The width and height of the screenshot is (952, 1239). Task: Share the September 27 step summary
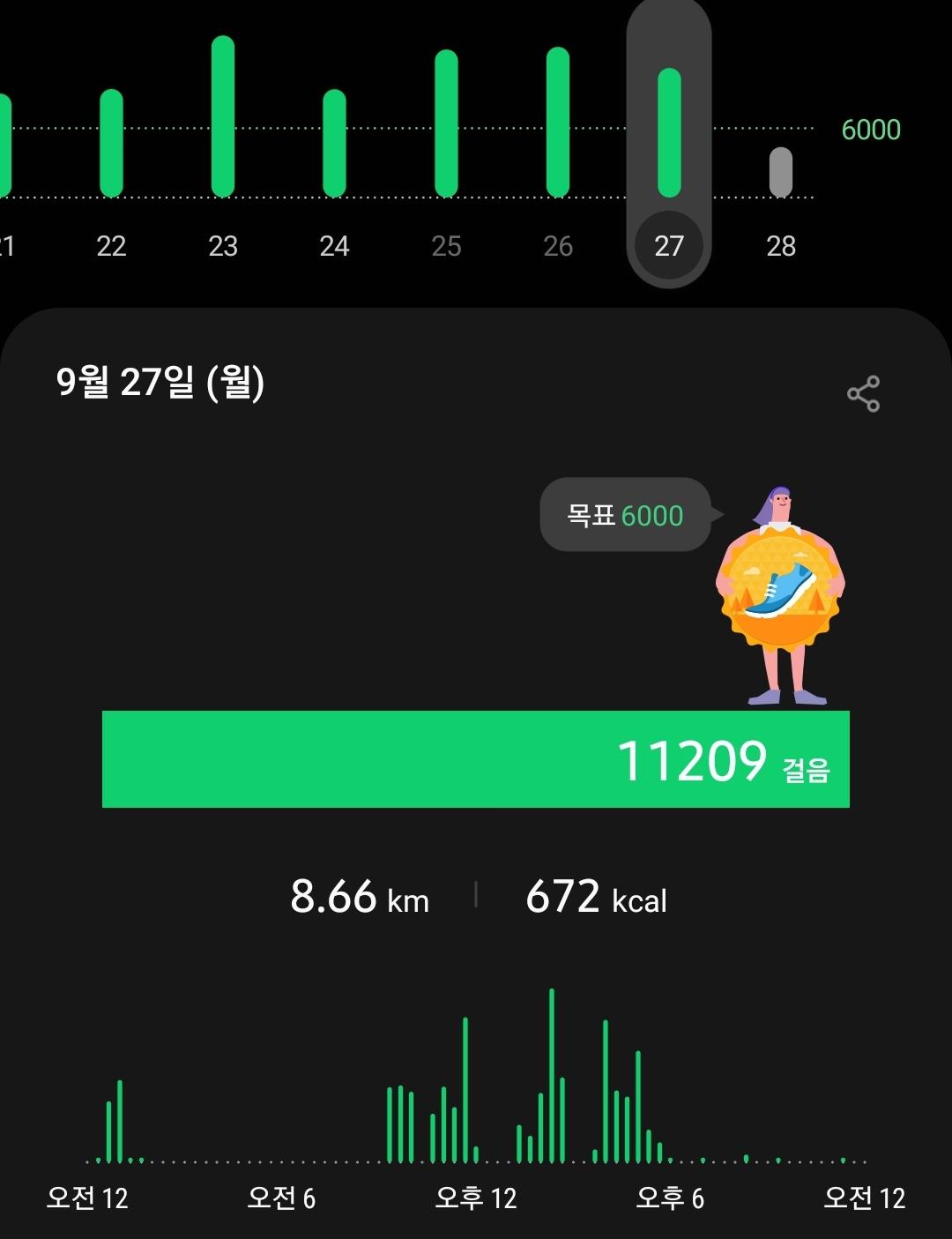[x=863, y=393]
